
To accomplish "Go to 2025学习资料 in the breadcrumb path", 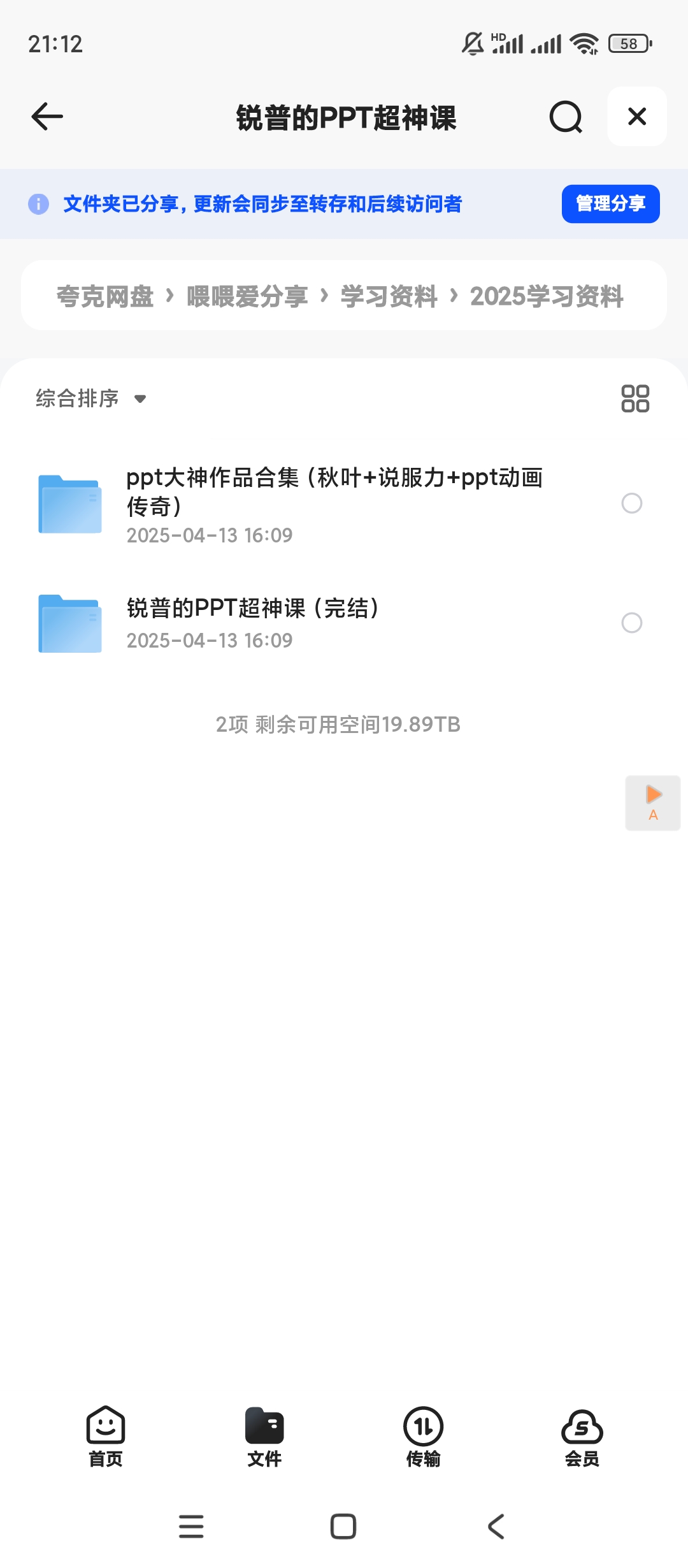I will [547, 296].
